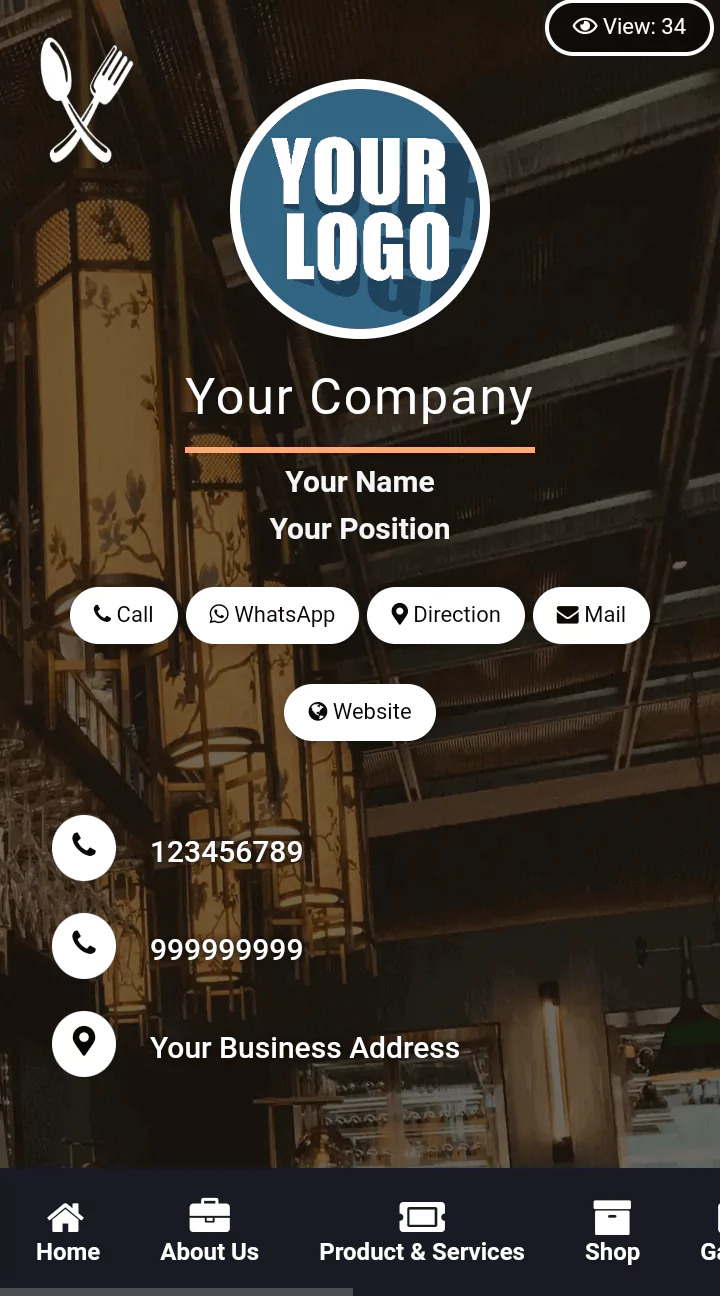Open Product & Services tab
Viewport: 720px width, 1296px height.
pyautogui.click(x=422, y=1232)
